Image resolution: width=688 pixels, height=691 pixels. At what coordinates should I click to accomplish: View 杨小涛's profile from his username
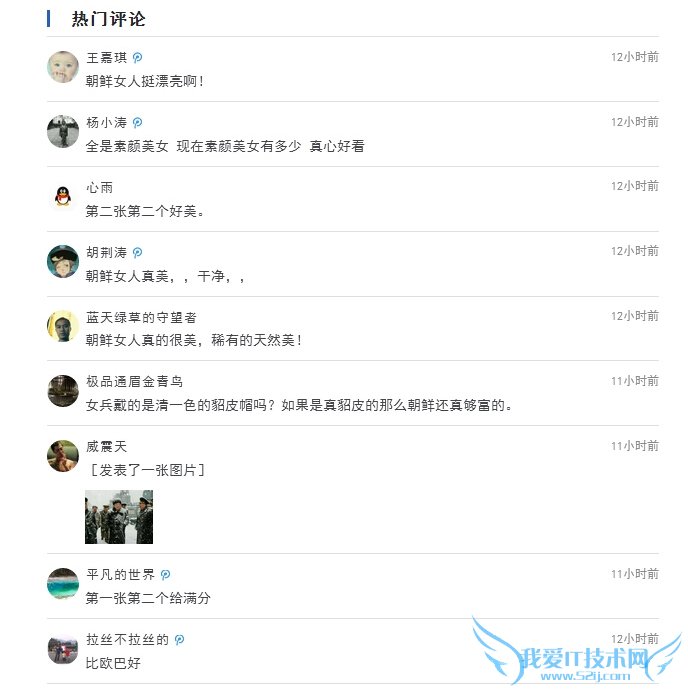click(x=106, y=123)
